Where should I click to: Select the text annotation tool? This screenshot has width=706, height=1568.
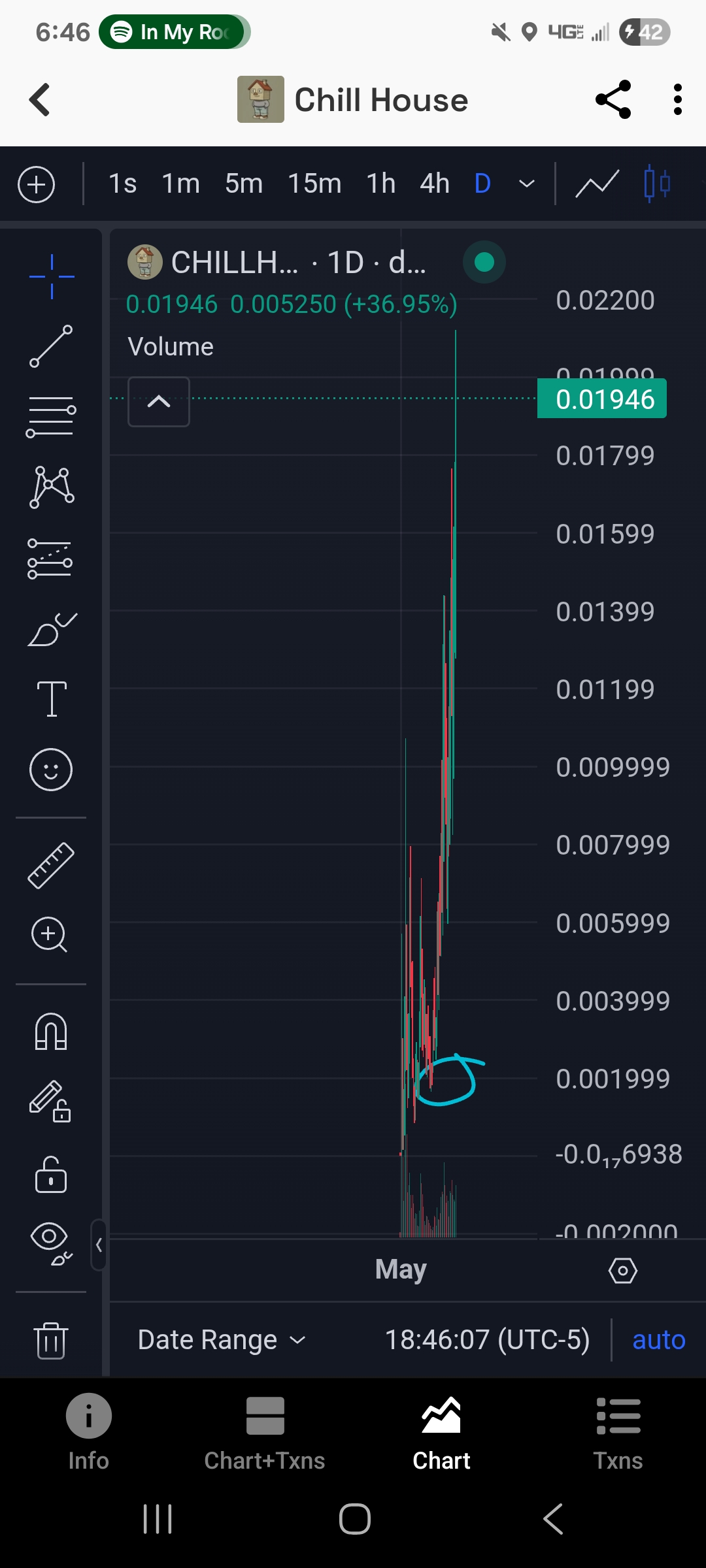[x=52, y=698]
